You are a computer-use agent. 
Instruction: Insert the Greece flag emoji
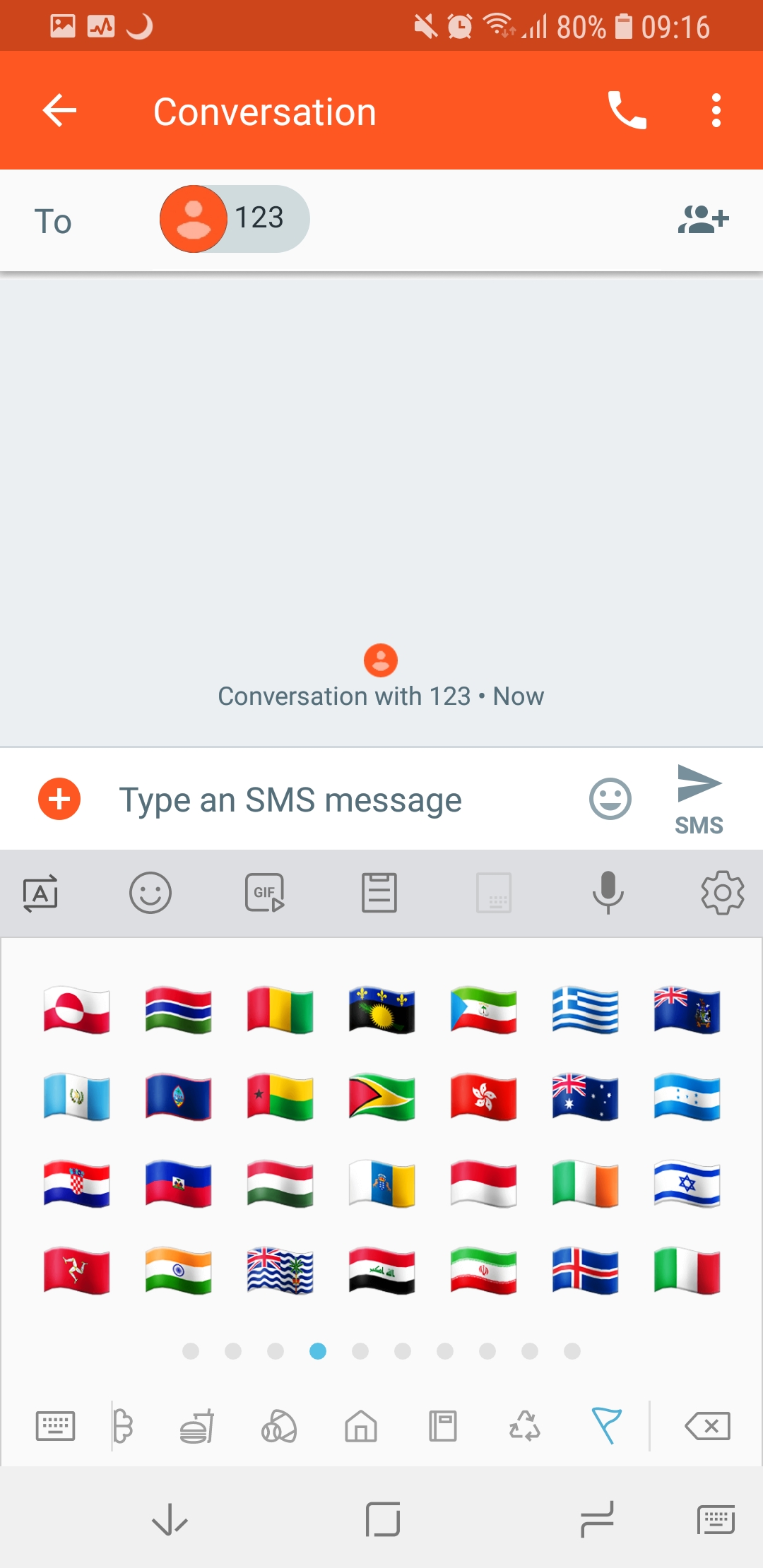point(585,1010)
